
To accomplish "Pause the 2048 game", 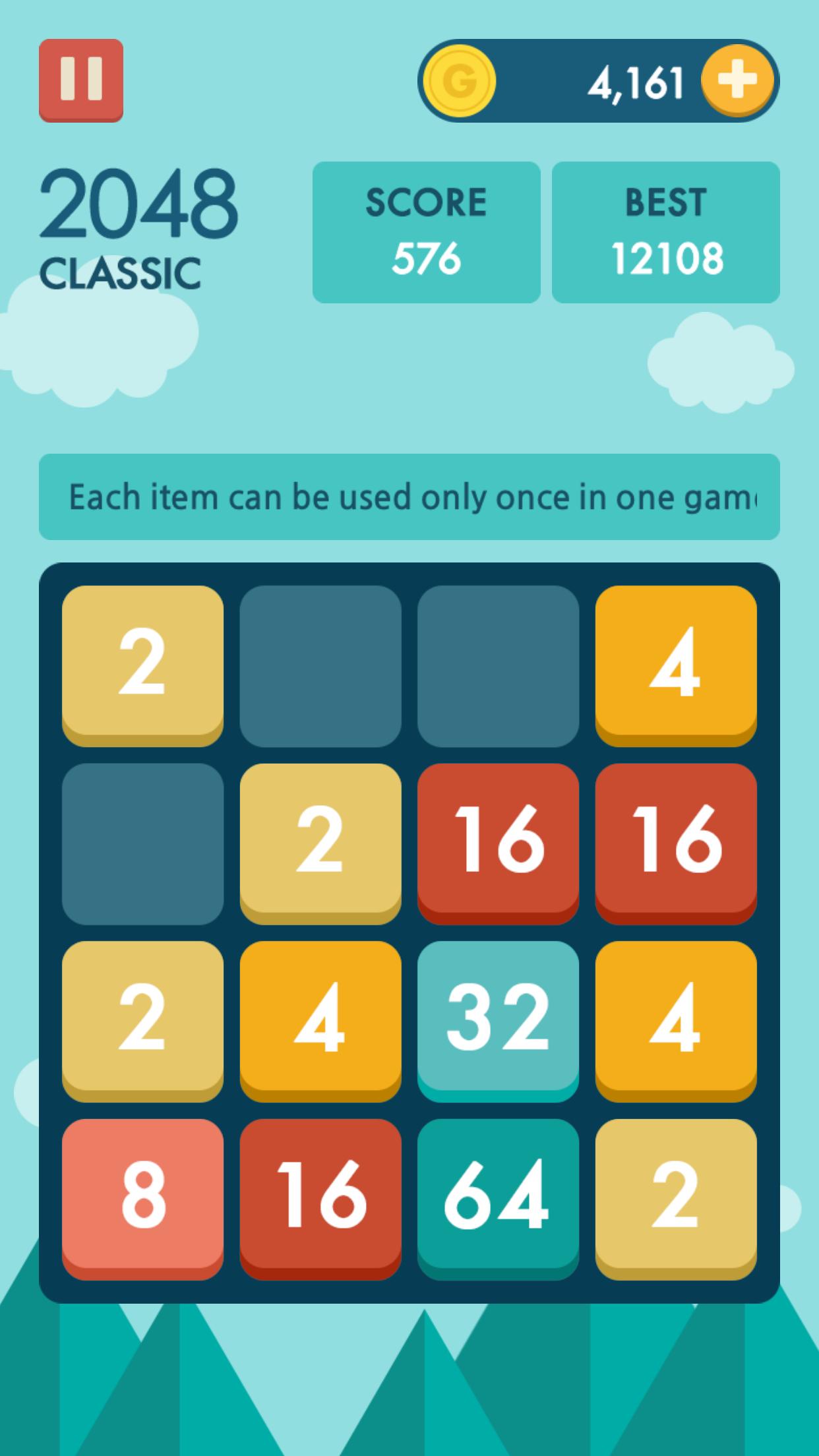I will 81,80.
